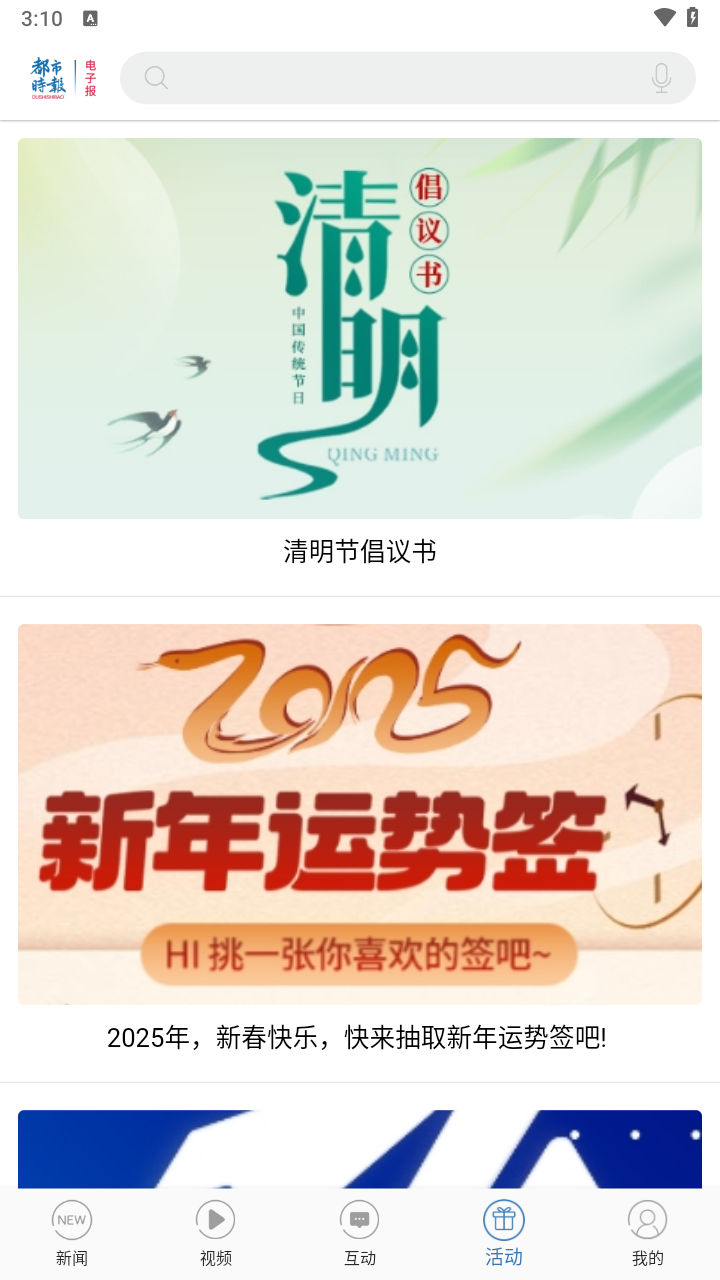
Task: Switch to the 新闻 tab
Action: [x=72, y=1232]
